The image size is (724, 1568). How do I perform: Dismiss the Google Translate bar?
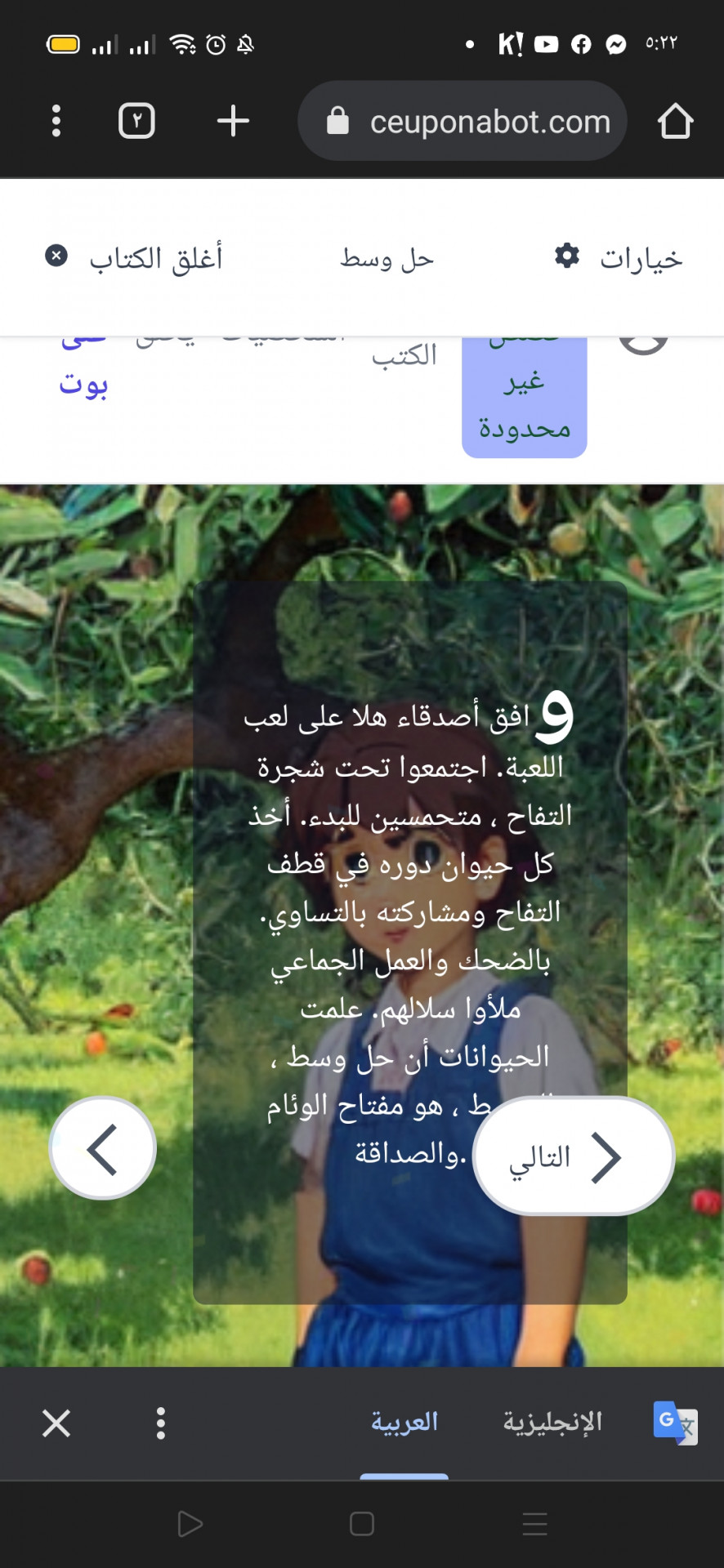pyautogui.click(x=56, y=1423)
